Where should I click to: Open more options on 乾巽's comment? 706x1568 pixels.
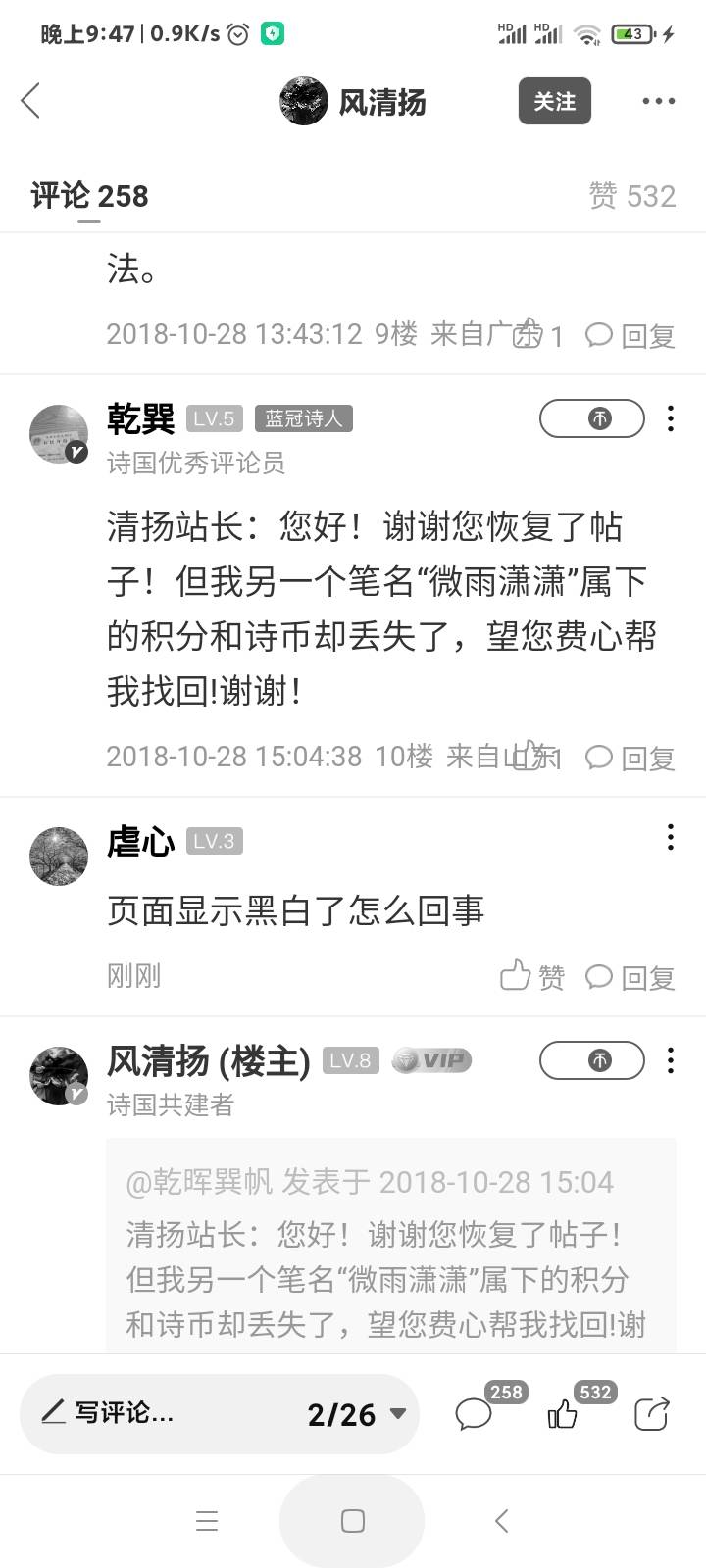(x=671, y=419)
